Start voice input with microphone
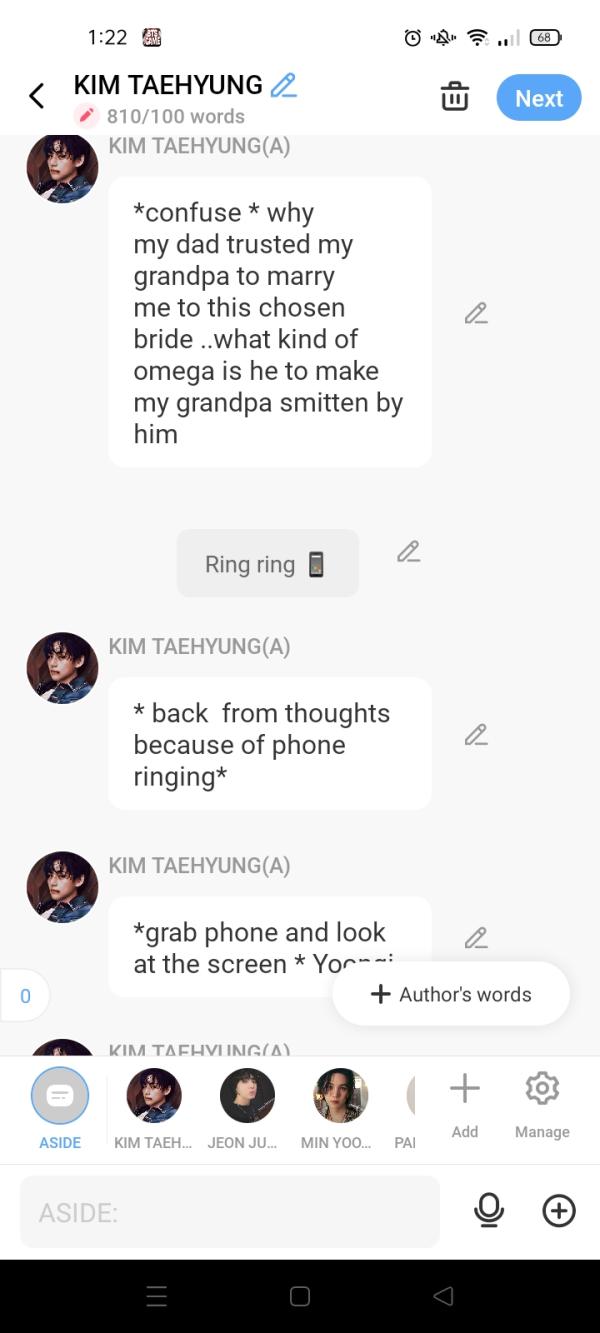The width and height of the screenshot is (600, 1333). point(489,1211)
